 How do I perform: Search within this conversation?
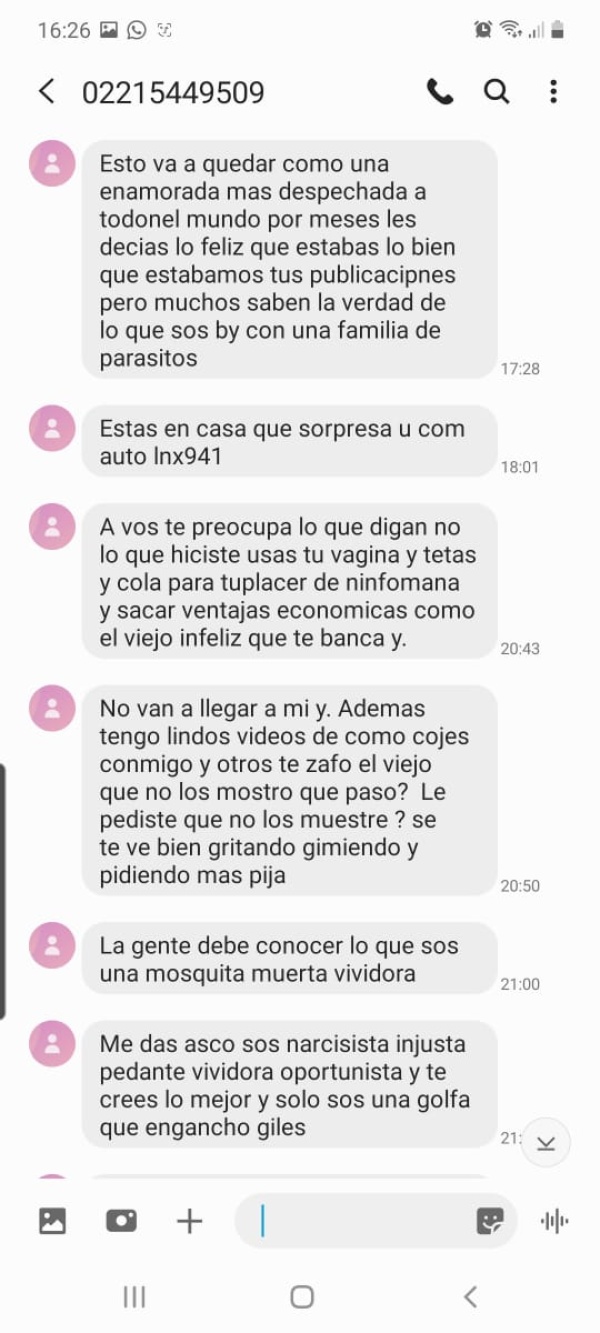pyautogui.click(x=496, y=92)
